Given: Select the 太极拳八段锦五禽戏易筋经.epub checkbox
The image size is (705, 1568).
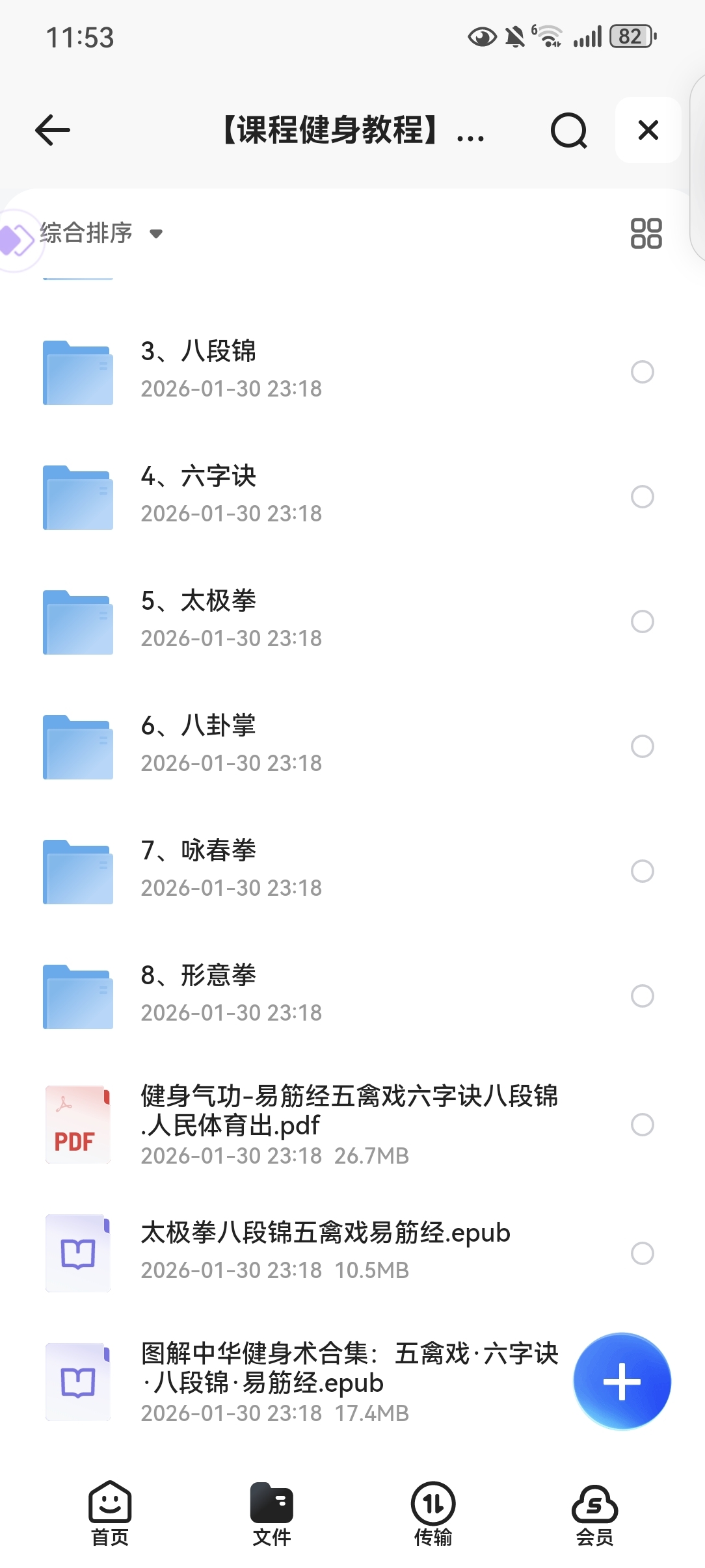Looking at the screenshot, I should click(x=642, y=1253).
